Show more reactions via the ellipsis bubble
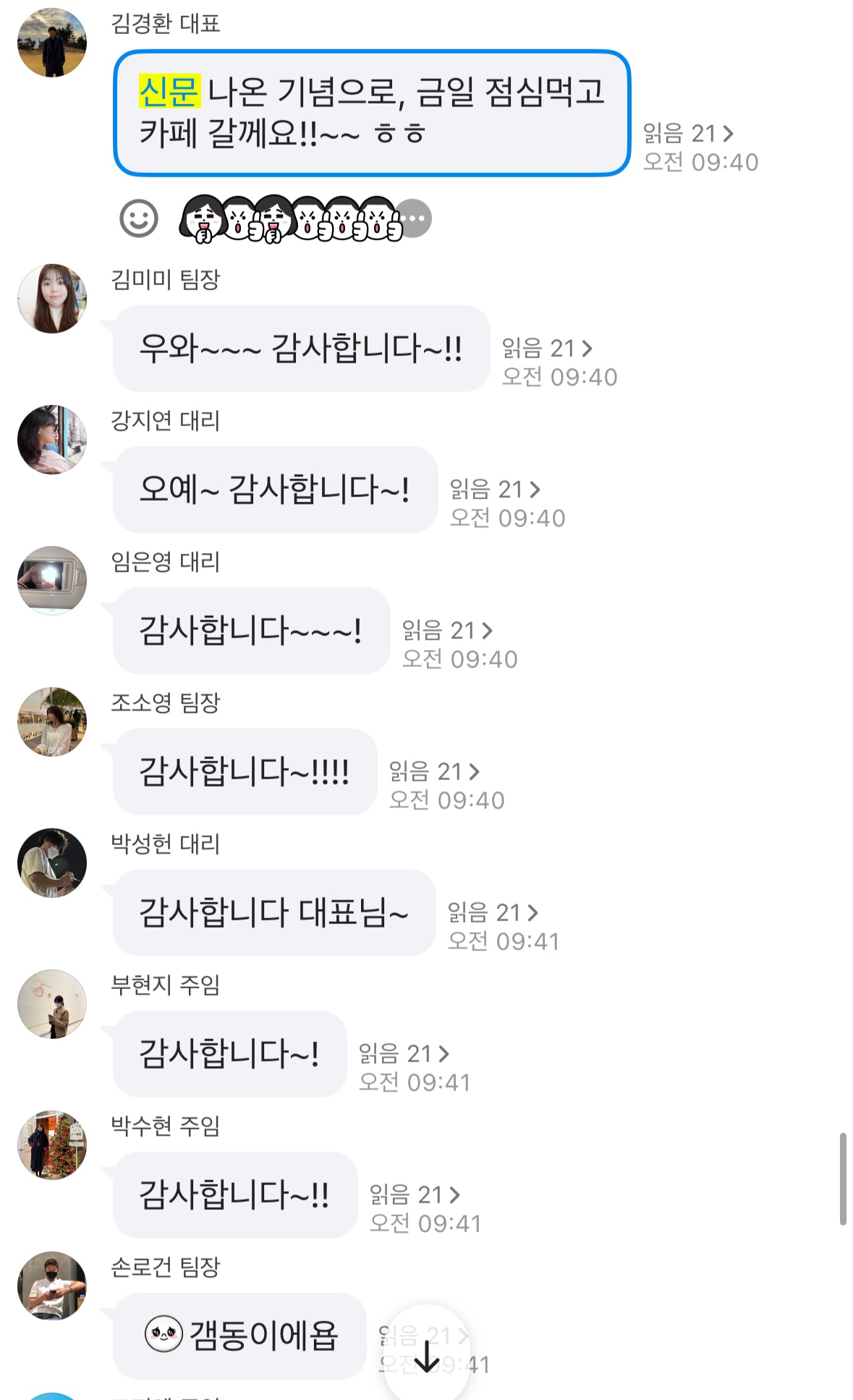 pyautogui.click(x=415, y=219)
